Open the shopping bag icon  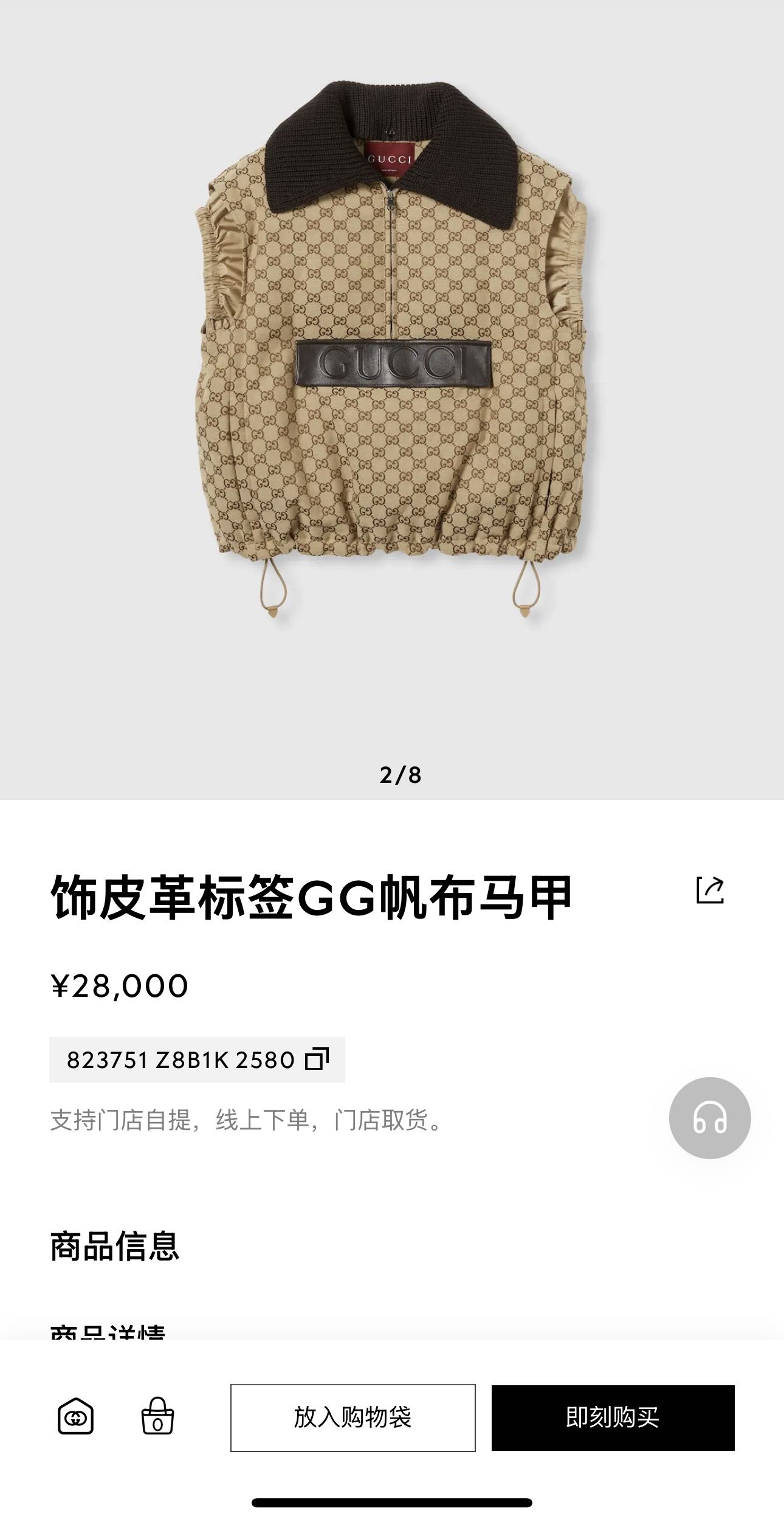click(157, 1417)
